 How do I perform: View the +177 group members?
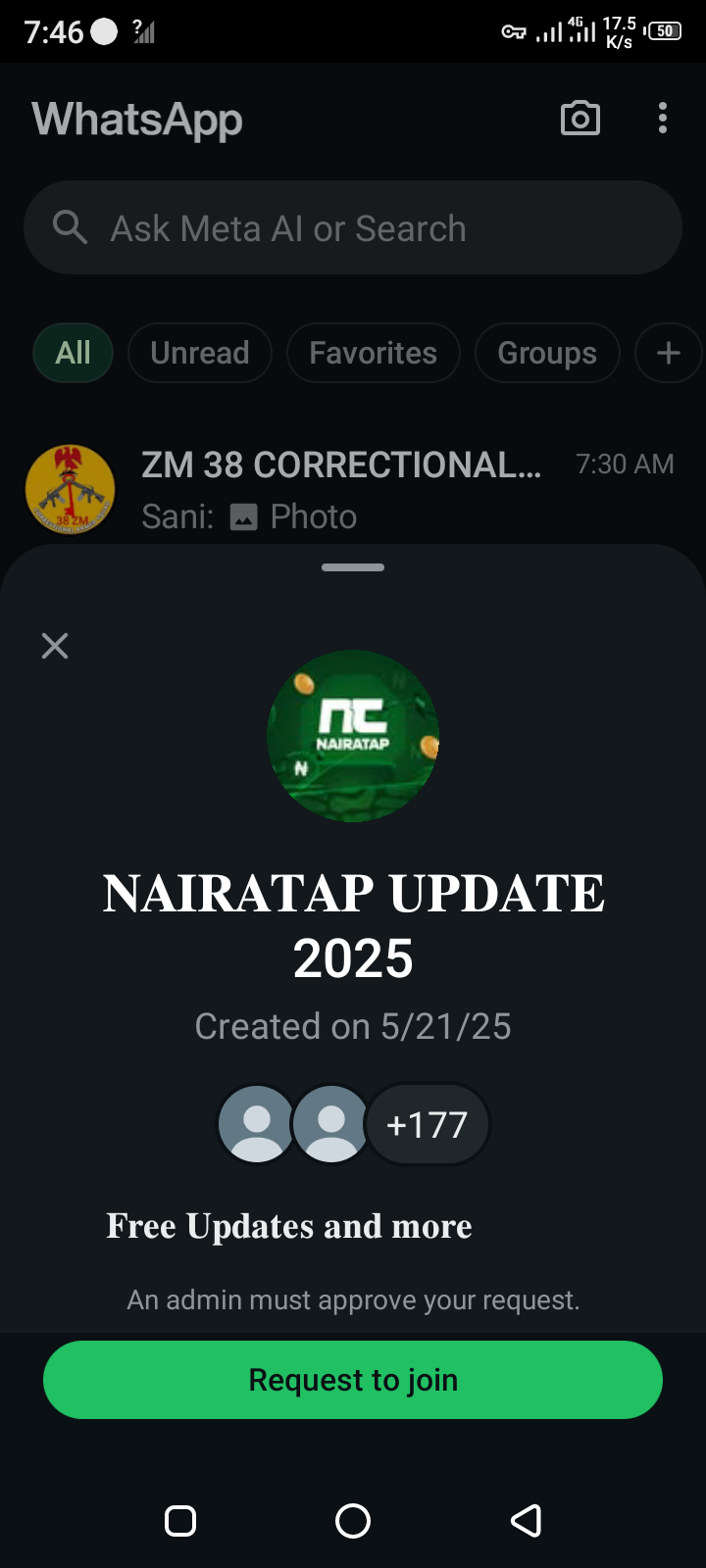pos(427,1124)
